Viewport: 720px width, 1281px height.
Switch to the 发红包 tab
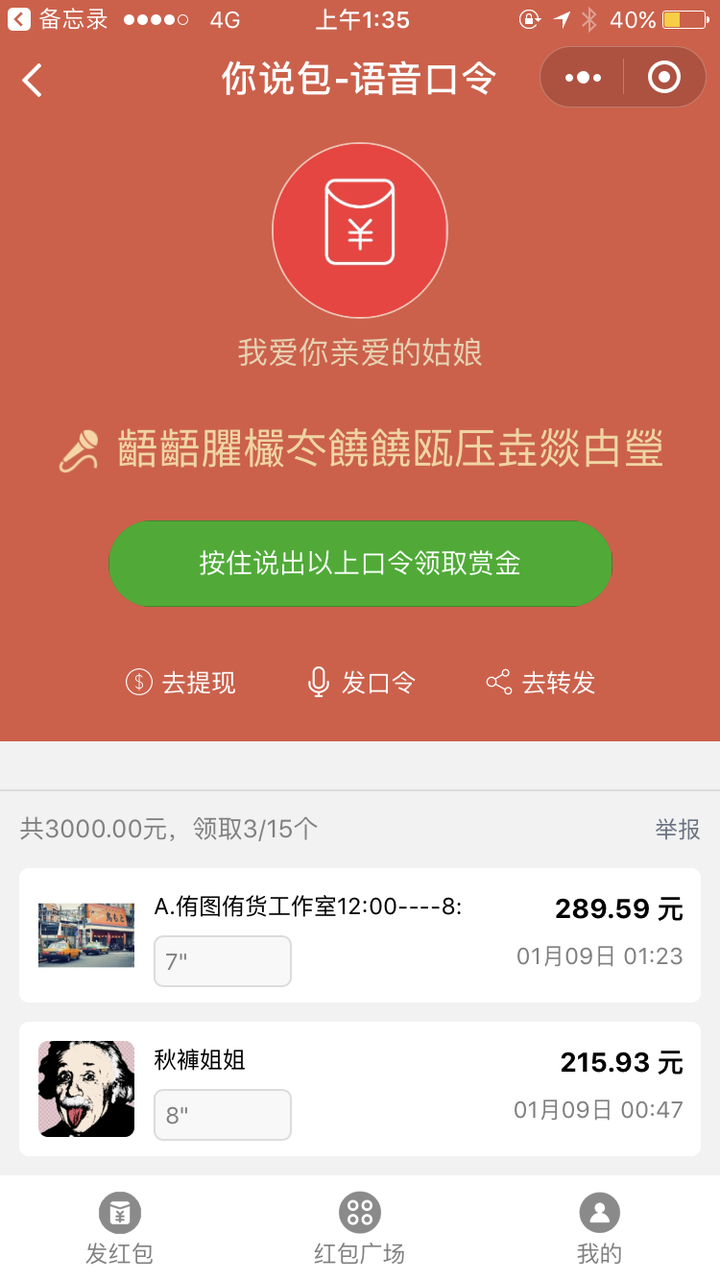[119, 1229]
